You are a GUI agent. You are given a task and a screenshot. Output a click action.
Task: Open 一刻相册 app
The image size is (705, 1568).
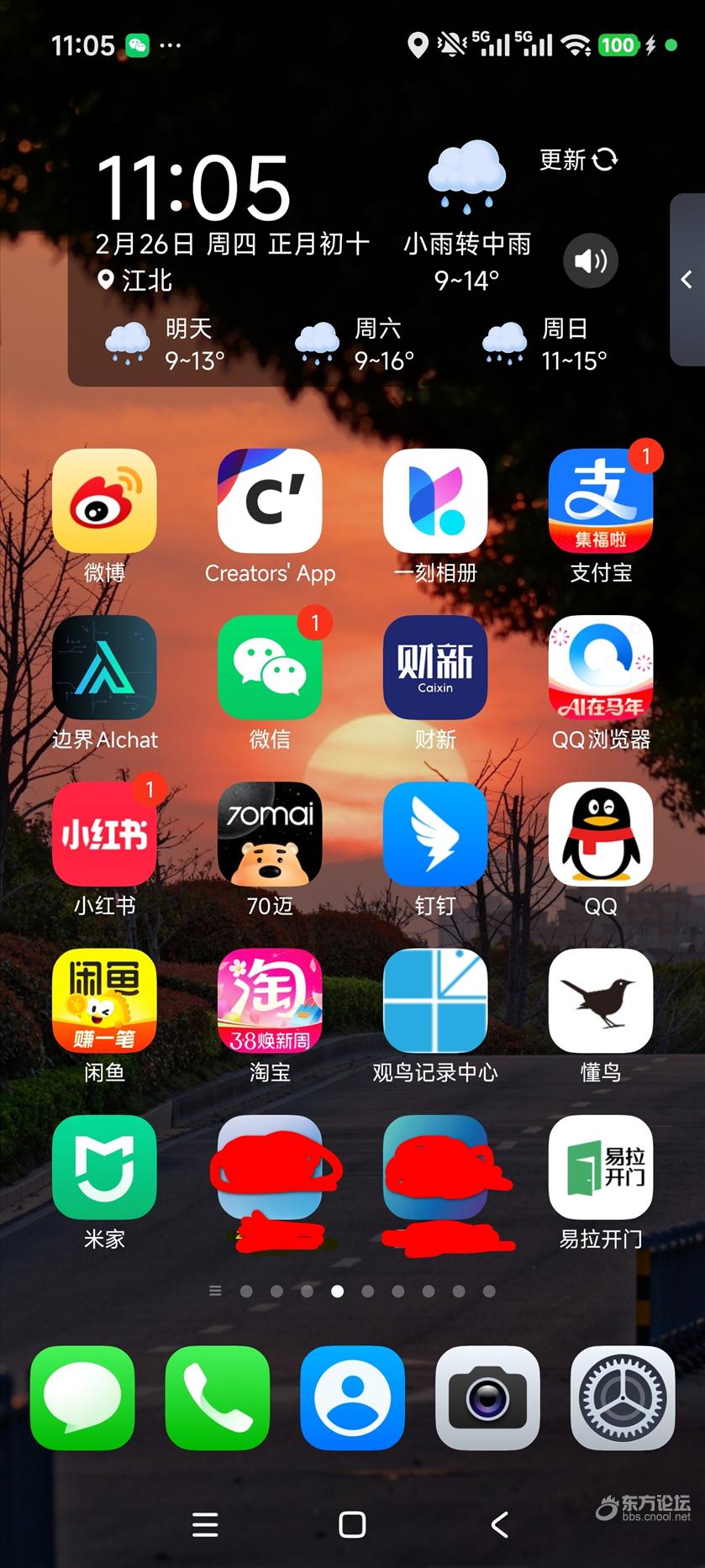[435, 501]
